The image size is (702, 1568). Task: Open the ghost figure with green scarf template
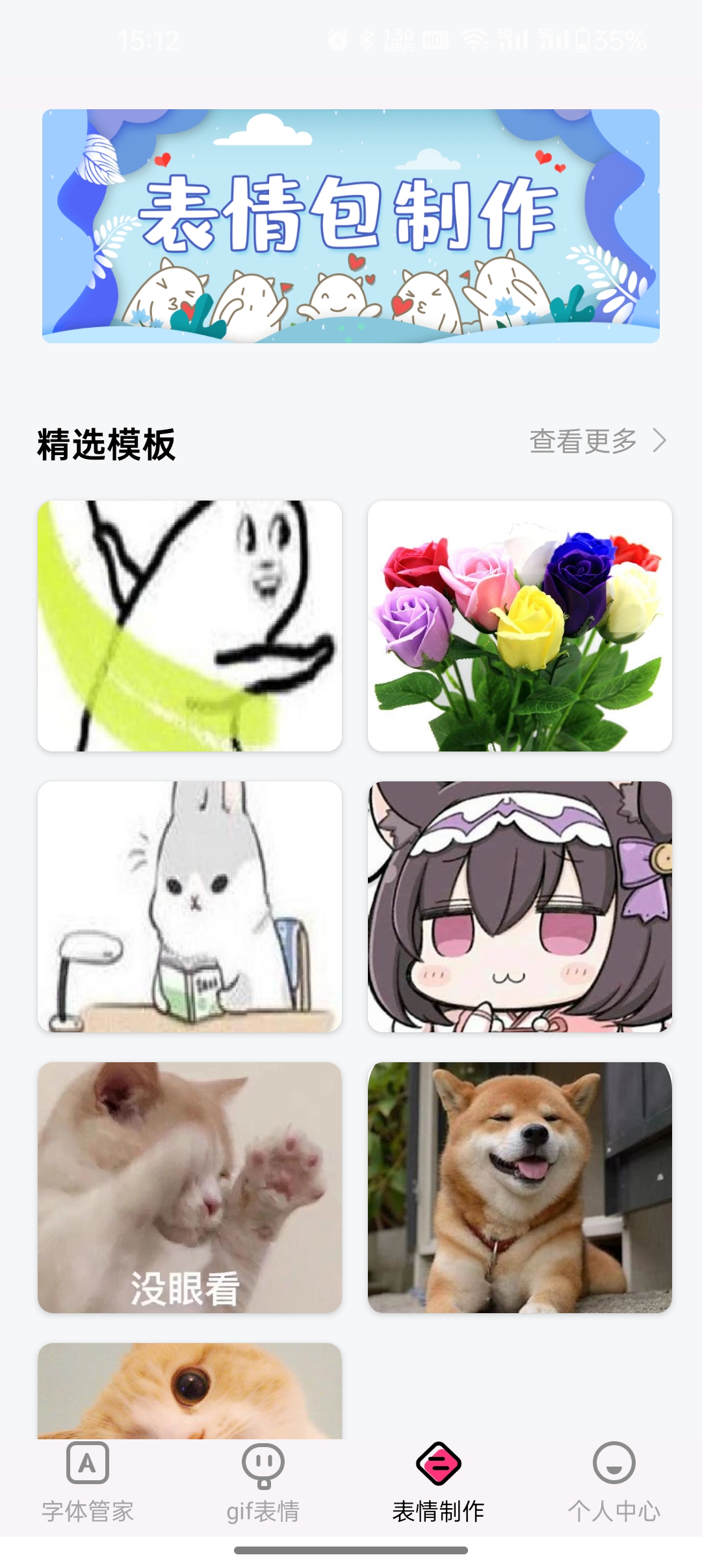tap(189, 625)
